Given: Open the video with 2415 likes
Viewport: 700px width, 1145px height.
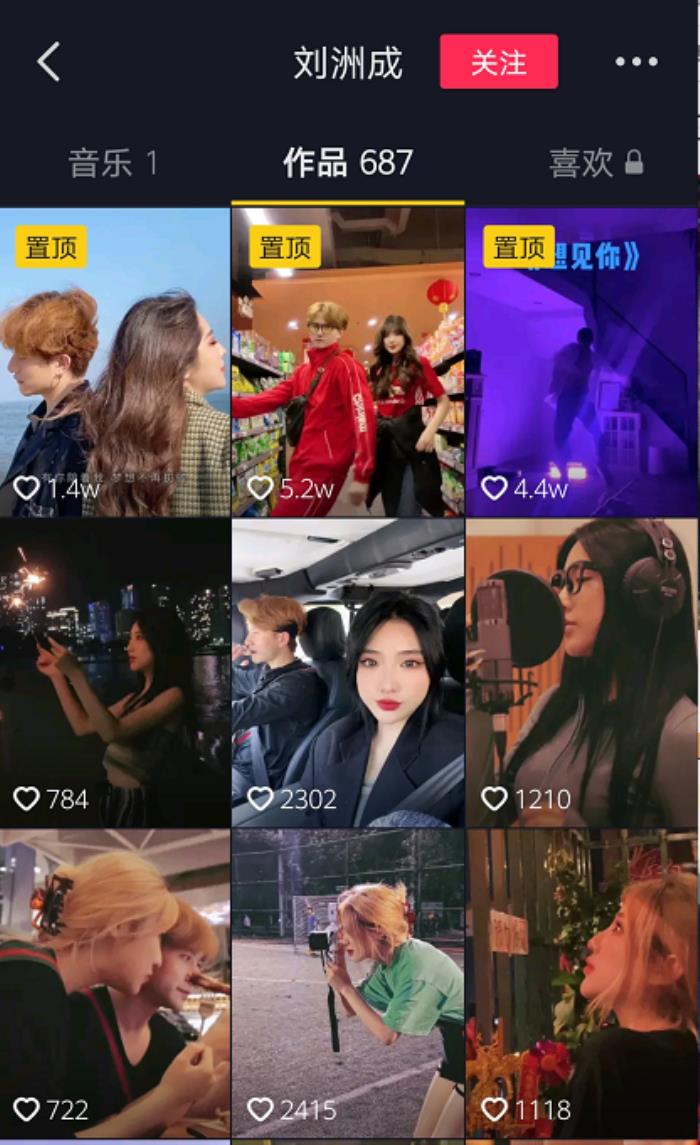Looking at the screenshot, I should [x=348, y=982].
